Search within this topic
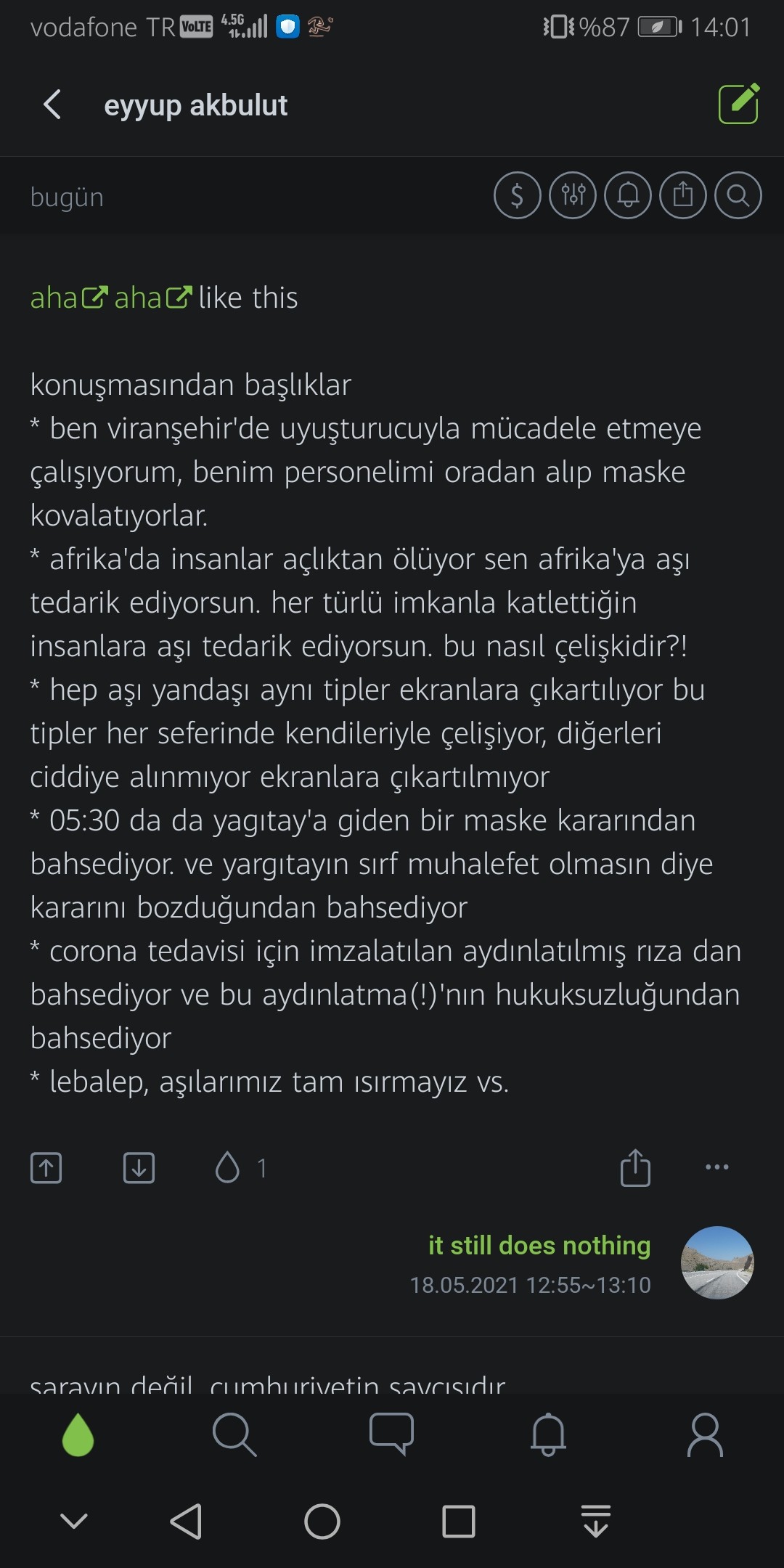 pyautogui.click(x=738, y=195)
